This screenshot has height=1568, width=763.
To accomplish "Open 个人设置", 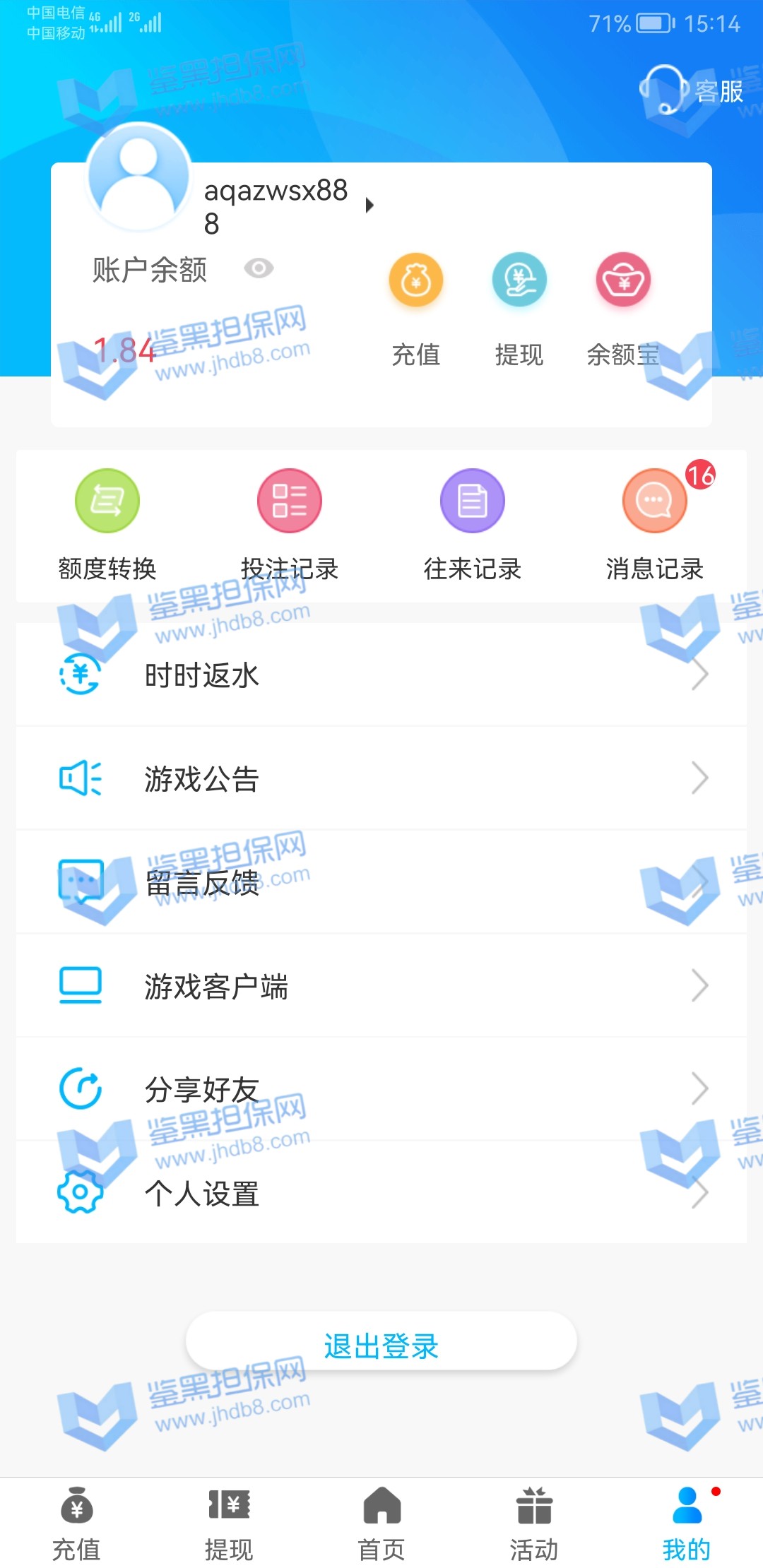I will [x=381, y=1193].
